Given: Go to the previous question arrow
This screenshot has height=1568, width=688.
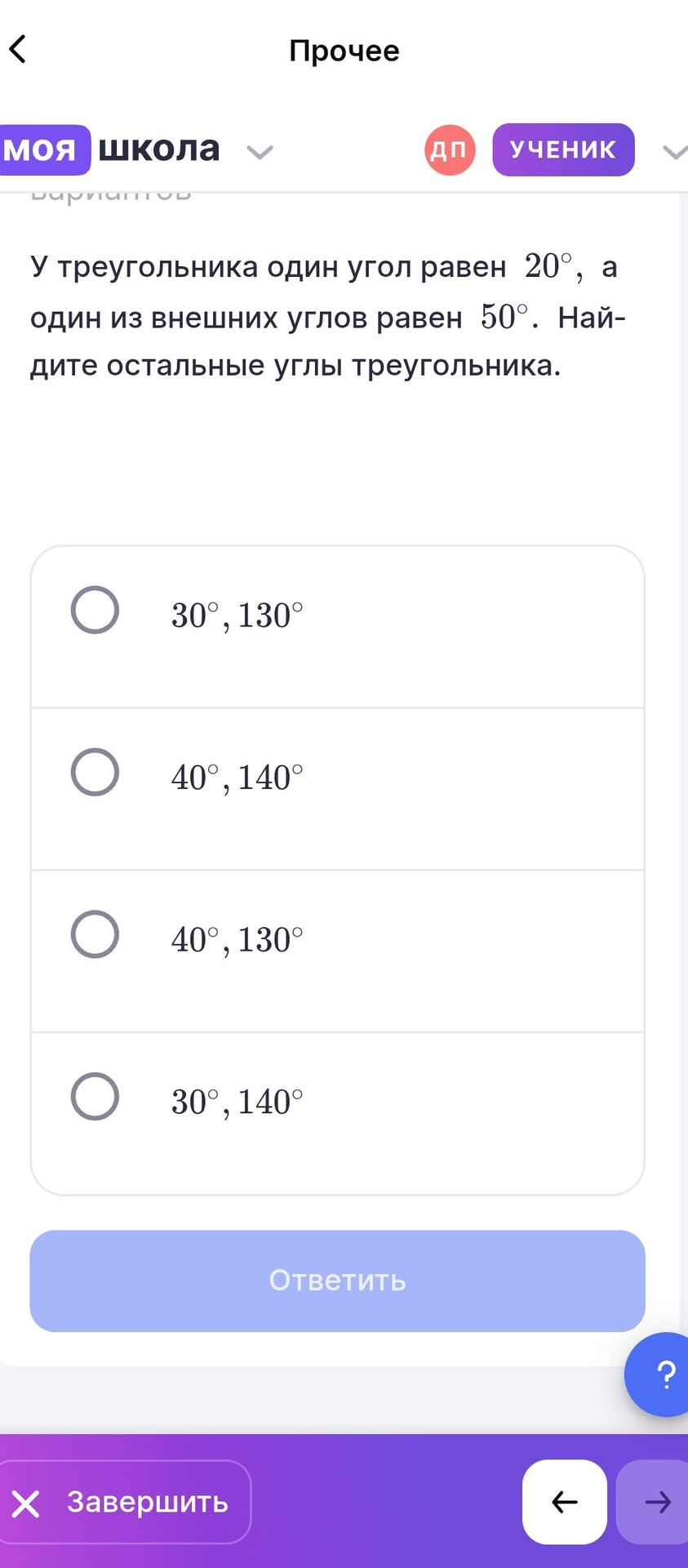Looking at the screenshot, I should pos(564,1502).
